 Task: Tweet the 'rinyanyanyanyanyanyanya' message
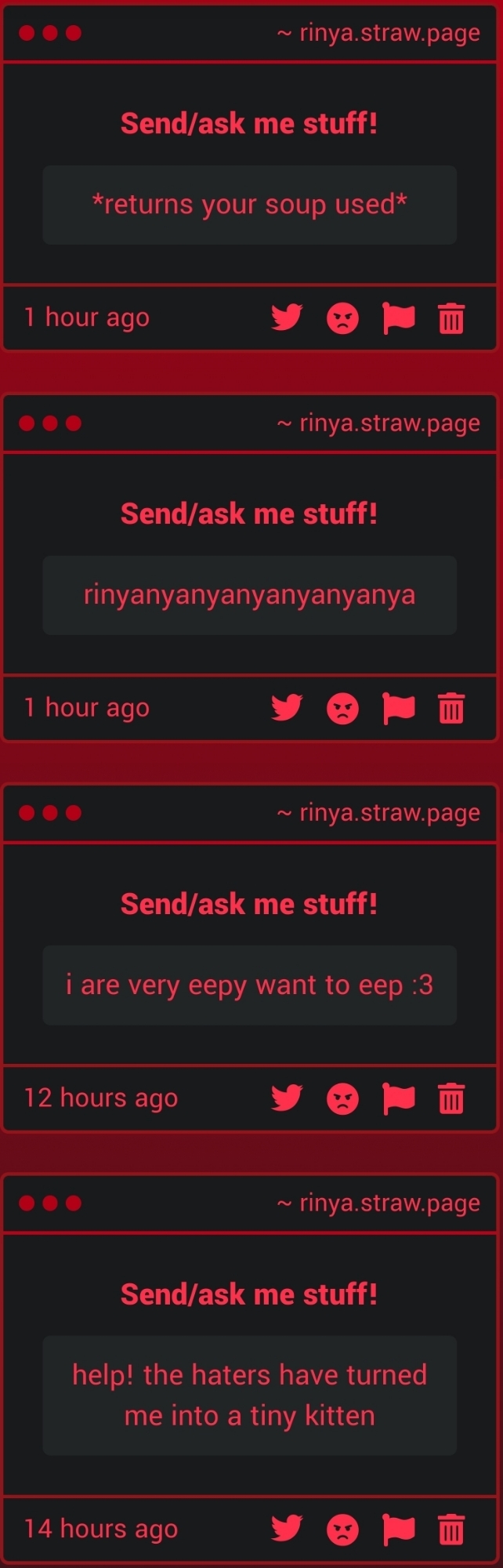coord(287,707)
